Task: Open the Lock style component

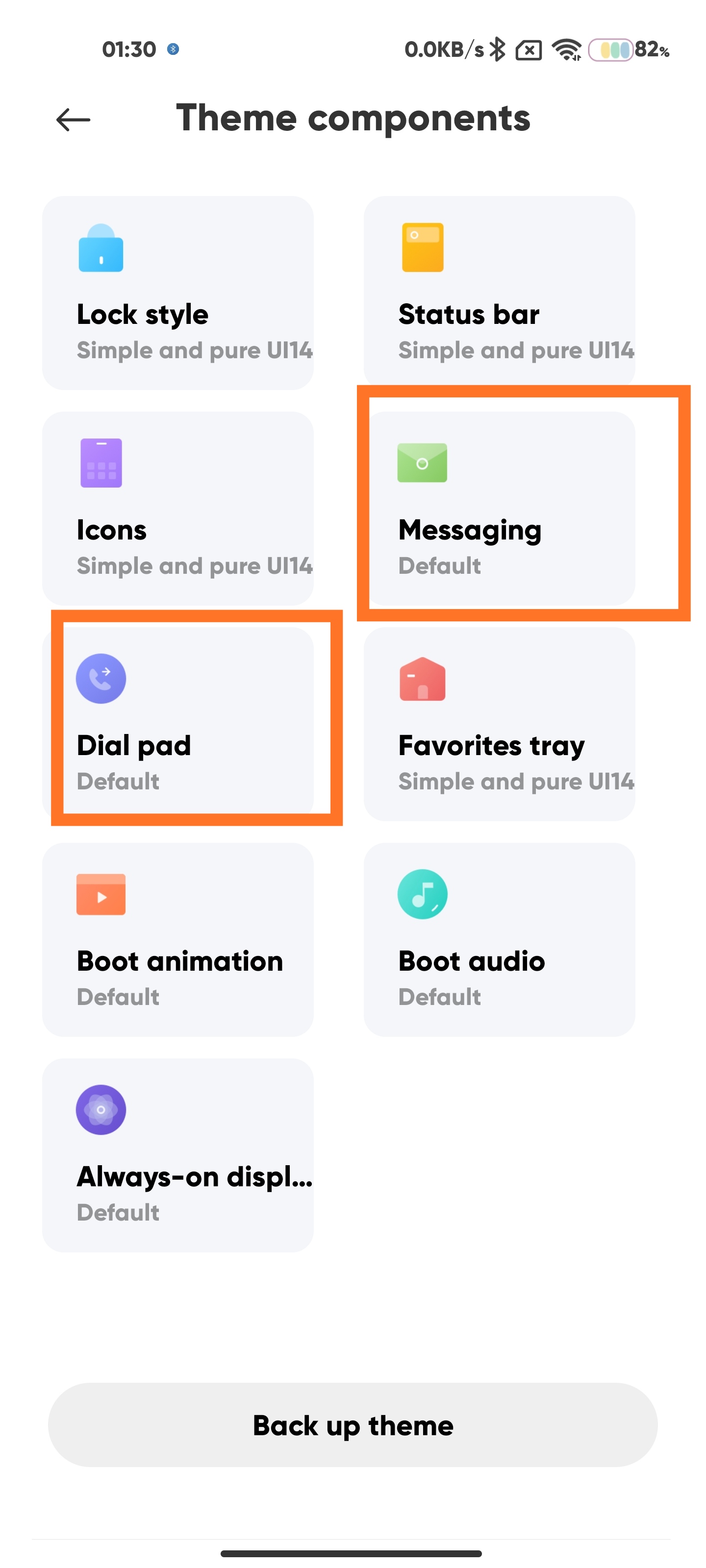Action: 178,293
